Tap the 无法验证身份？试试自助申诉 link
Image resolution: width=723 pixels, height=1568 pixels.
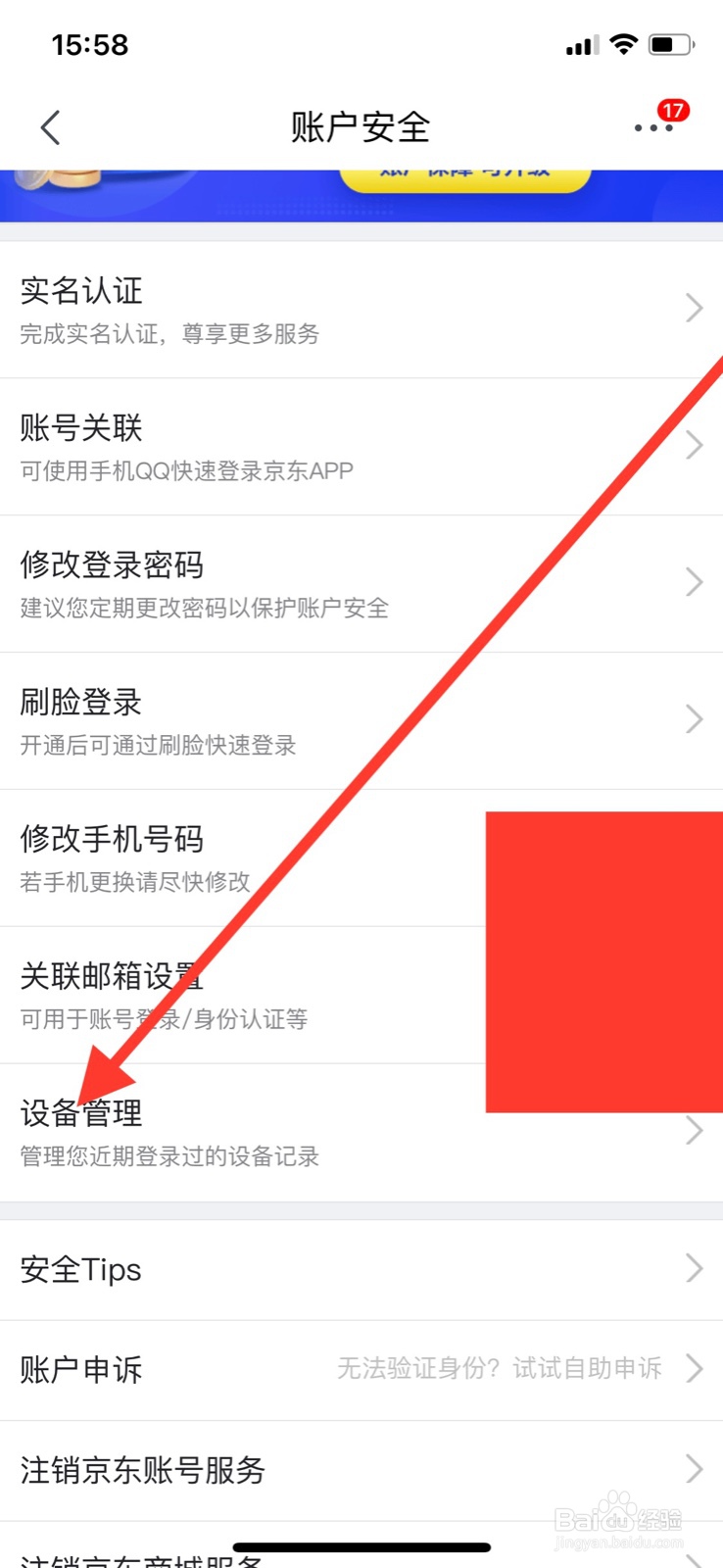(500, 1369)
